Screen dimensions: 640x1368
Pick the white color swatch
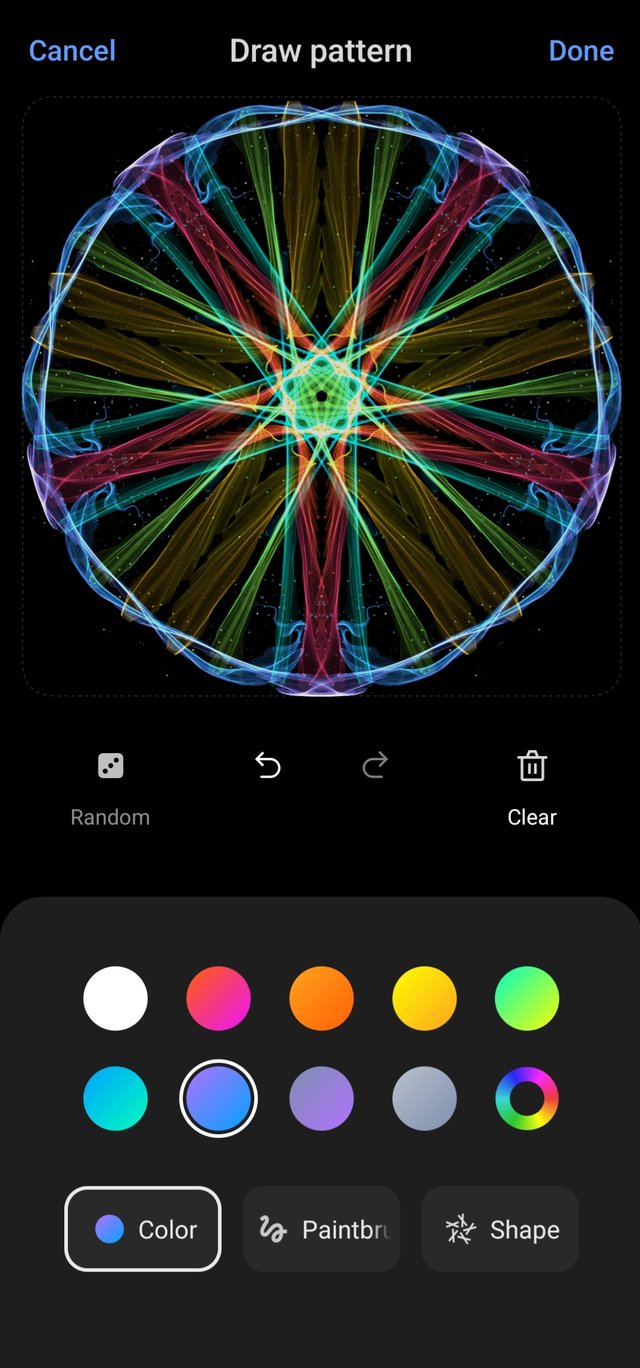point(115,998)
